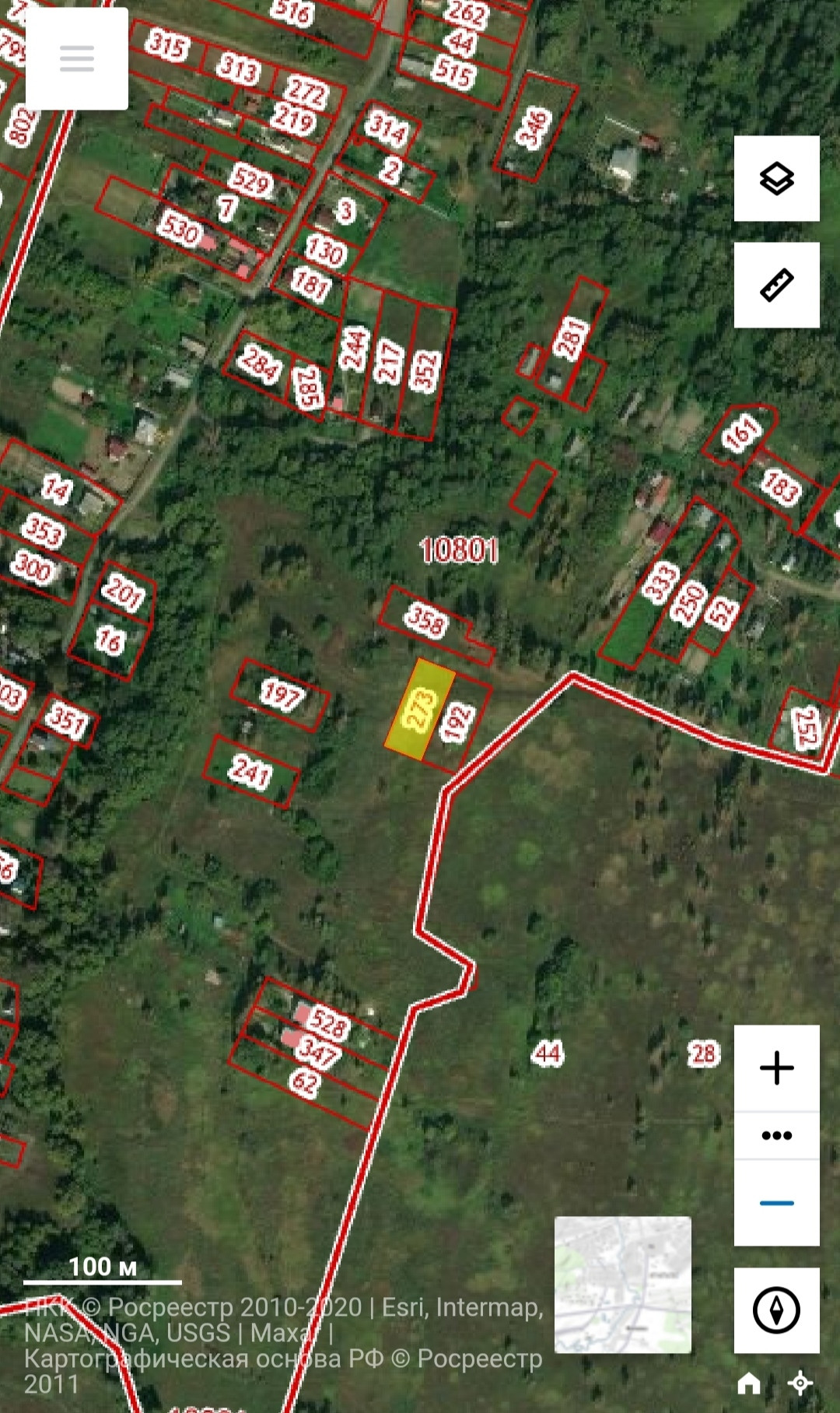Zoom in with the plus button
Viewport: 840px width, 1413px height.
click(x=776, y=1068)
